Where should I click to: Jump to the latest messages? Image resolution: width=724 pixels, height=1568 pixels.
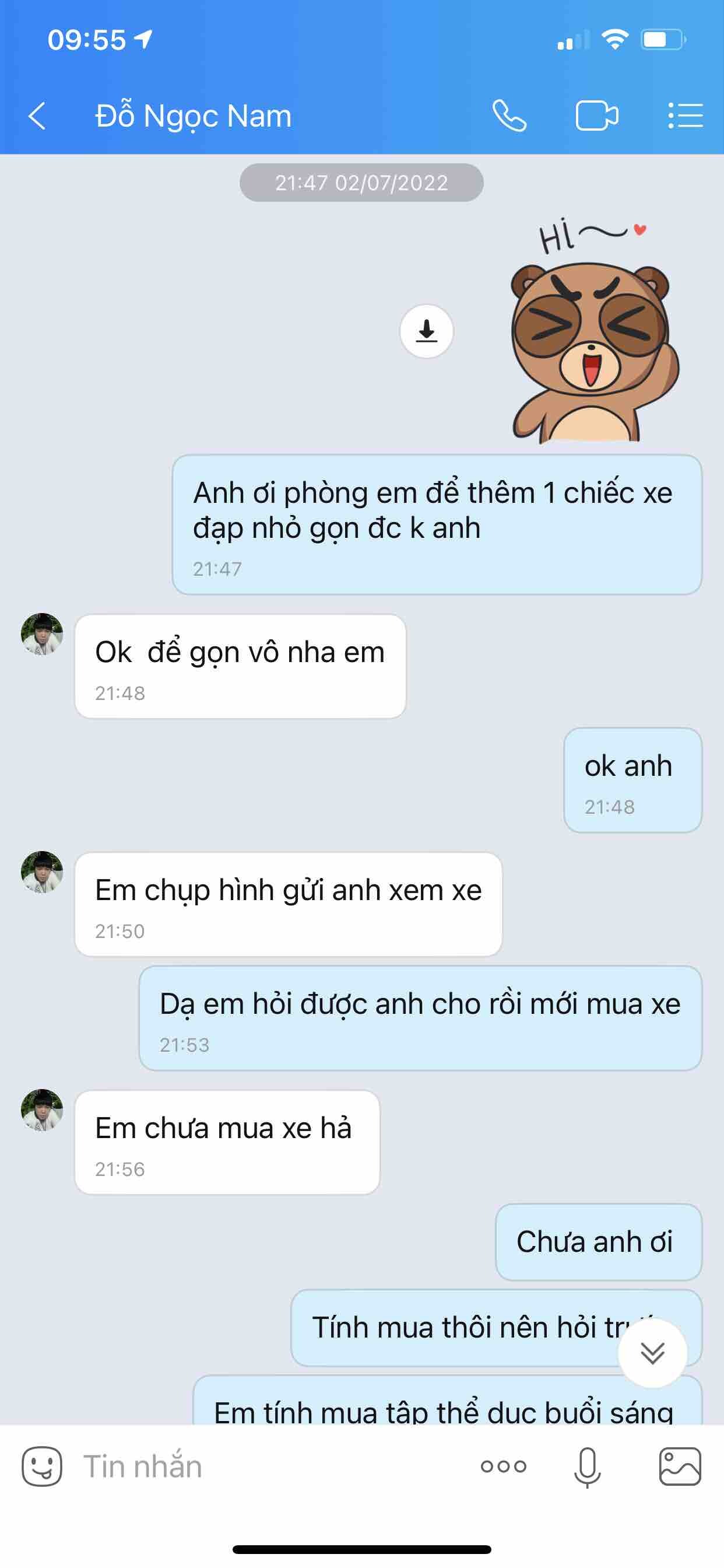(x=652, y=1353)
